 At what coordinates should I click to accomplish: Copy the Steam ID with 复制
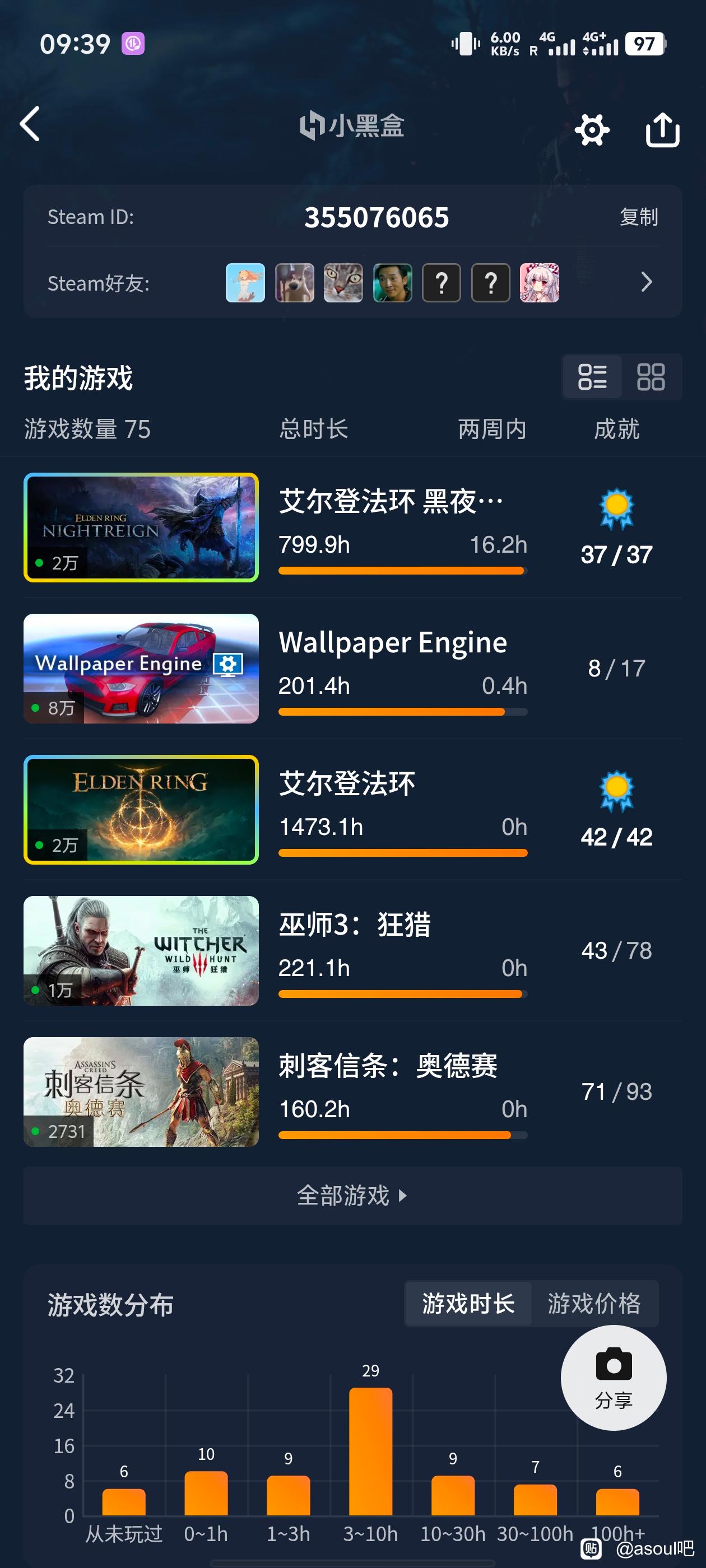[x=638, y=217]
